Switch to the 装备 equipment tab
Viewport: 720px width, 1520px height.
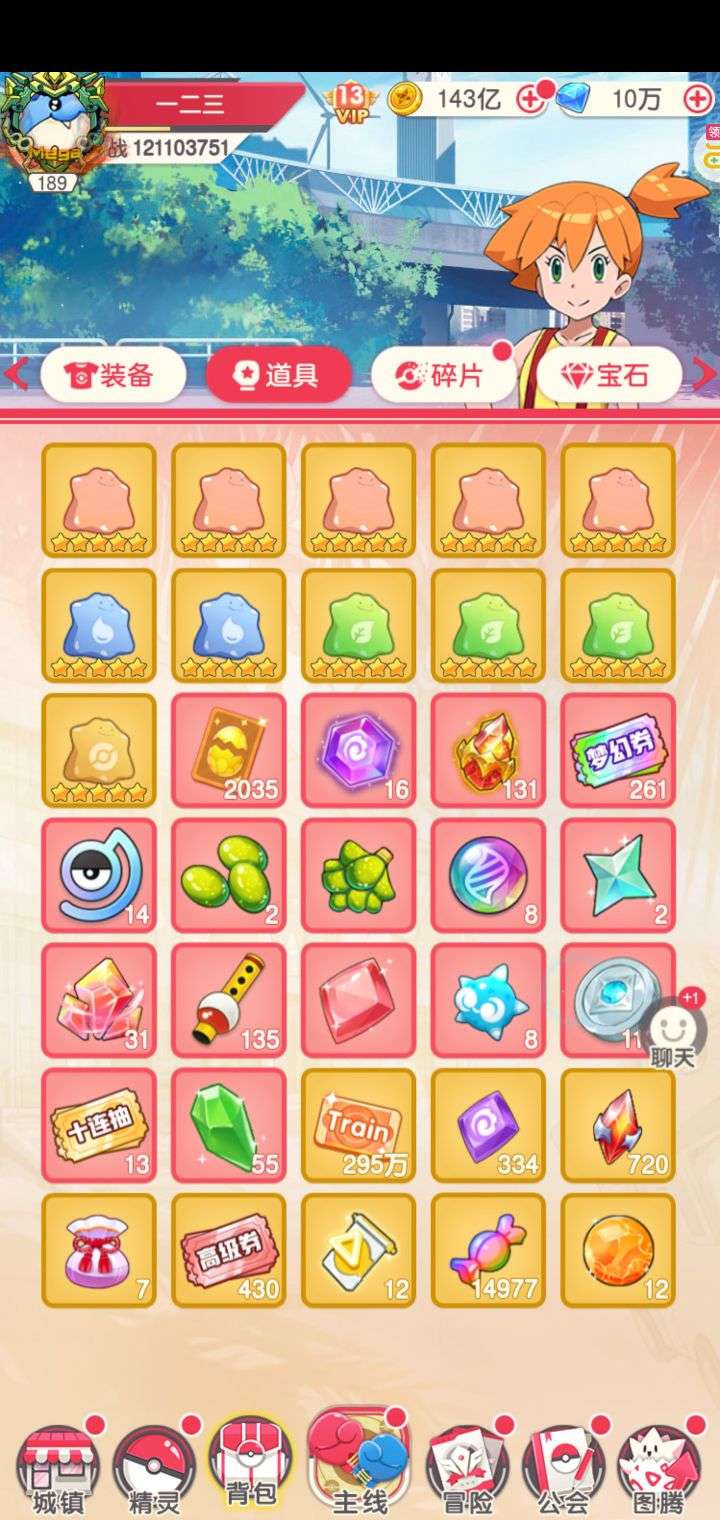(x=113, y=375)
